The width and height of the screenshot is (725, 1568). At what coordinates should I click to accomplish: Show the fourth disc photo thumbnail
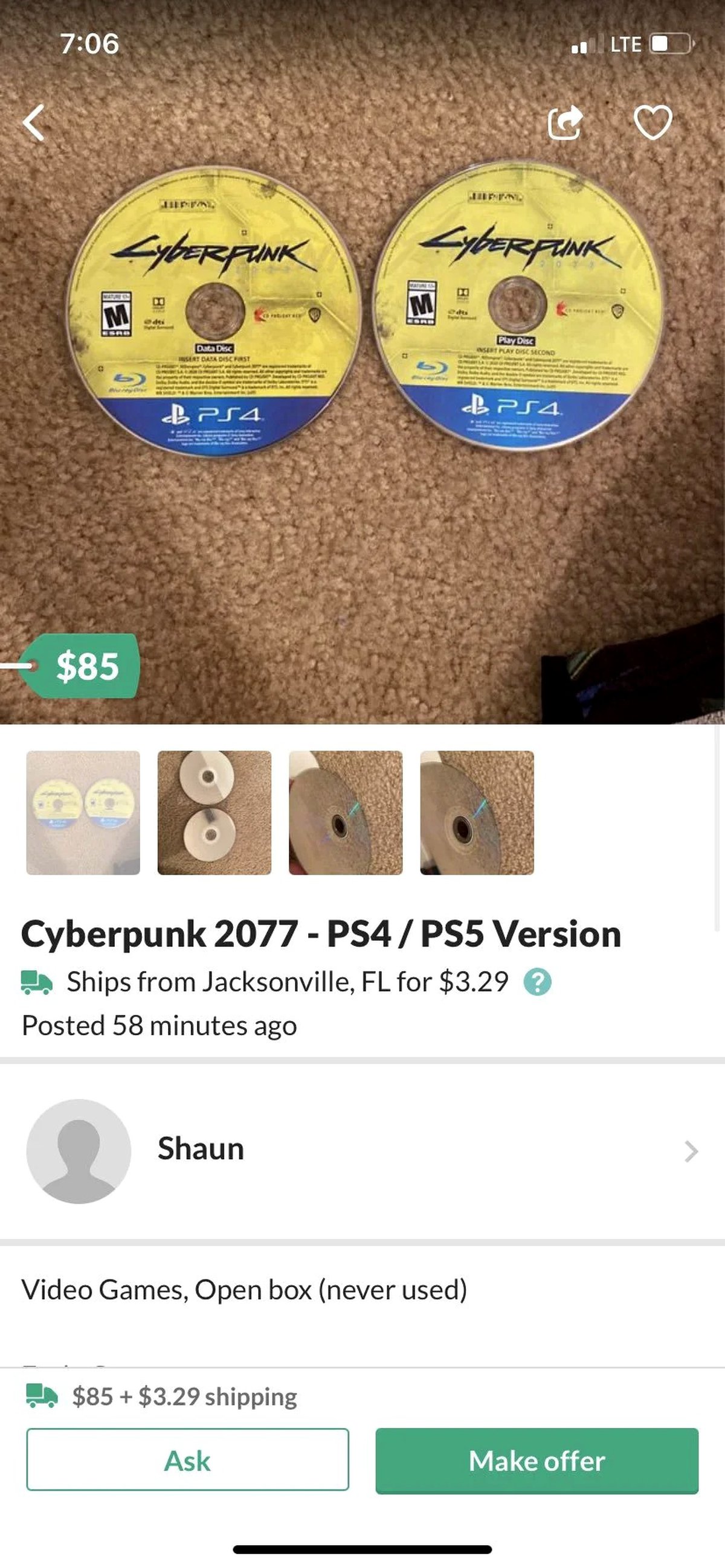pyautogui.click(x=477, y=813)
